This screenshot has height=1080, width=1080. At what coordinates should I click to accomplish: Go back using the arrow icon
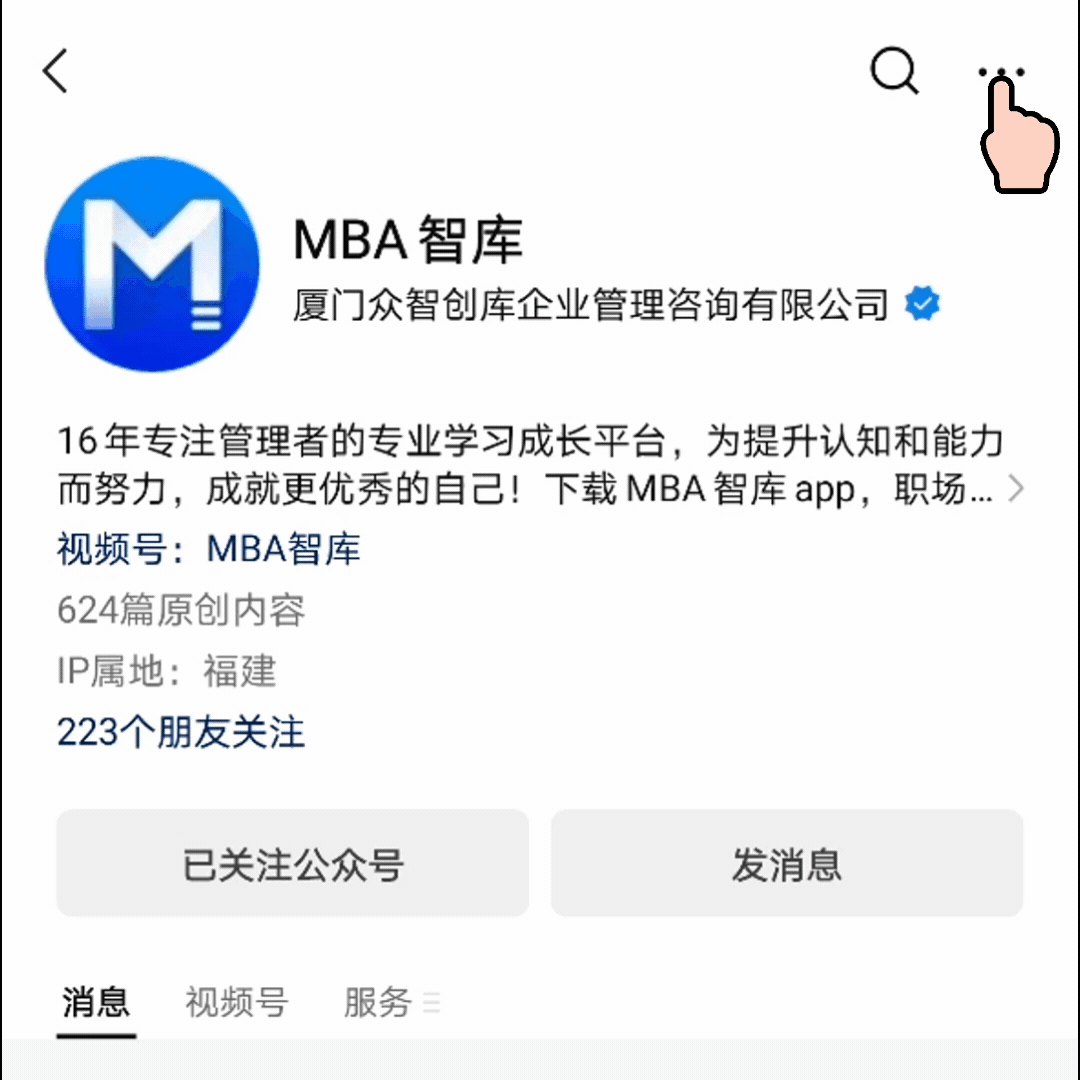[x=56, y=71]
